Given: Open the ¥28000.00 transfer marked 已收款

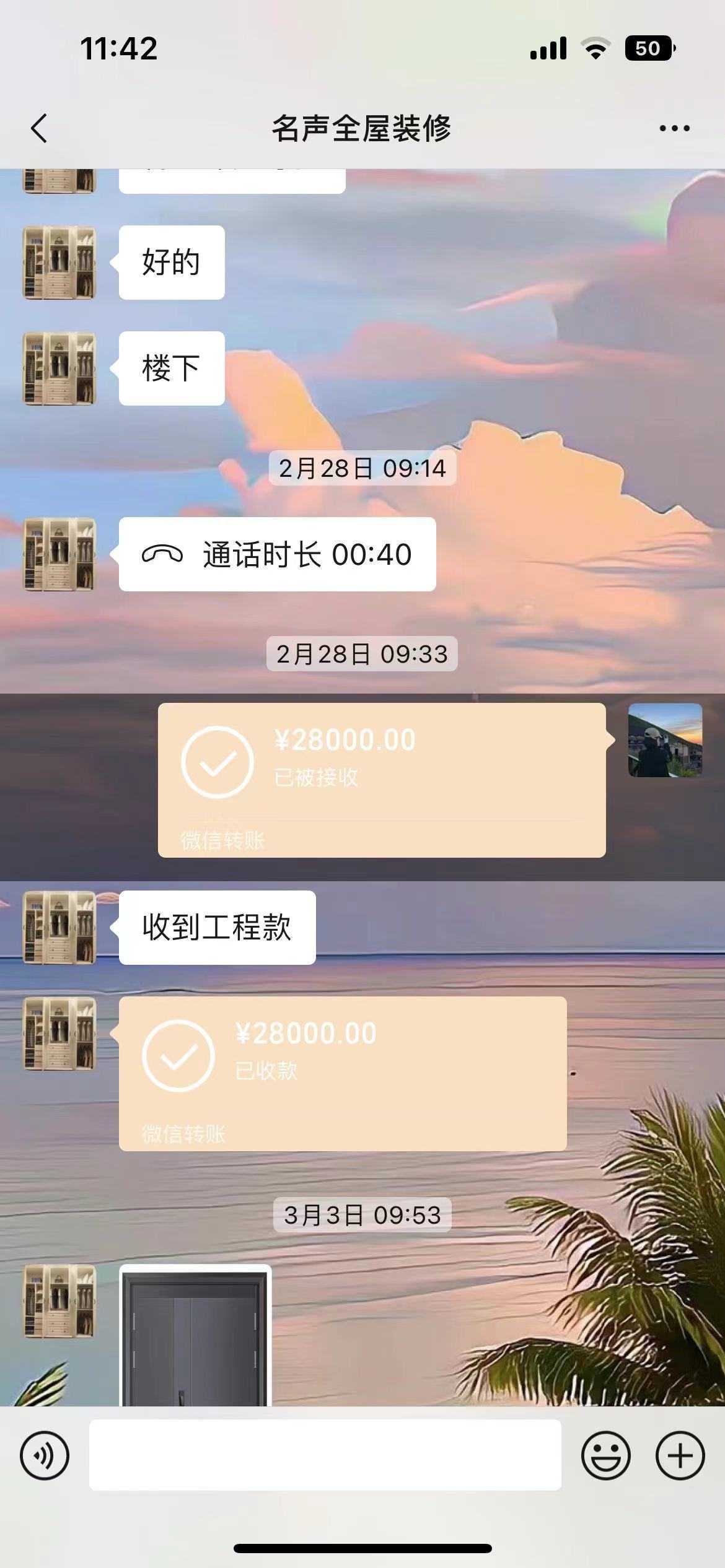Looking at the screenshot, I should coord(342,1073).
